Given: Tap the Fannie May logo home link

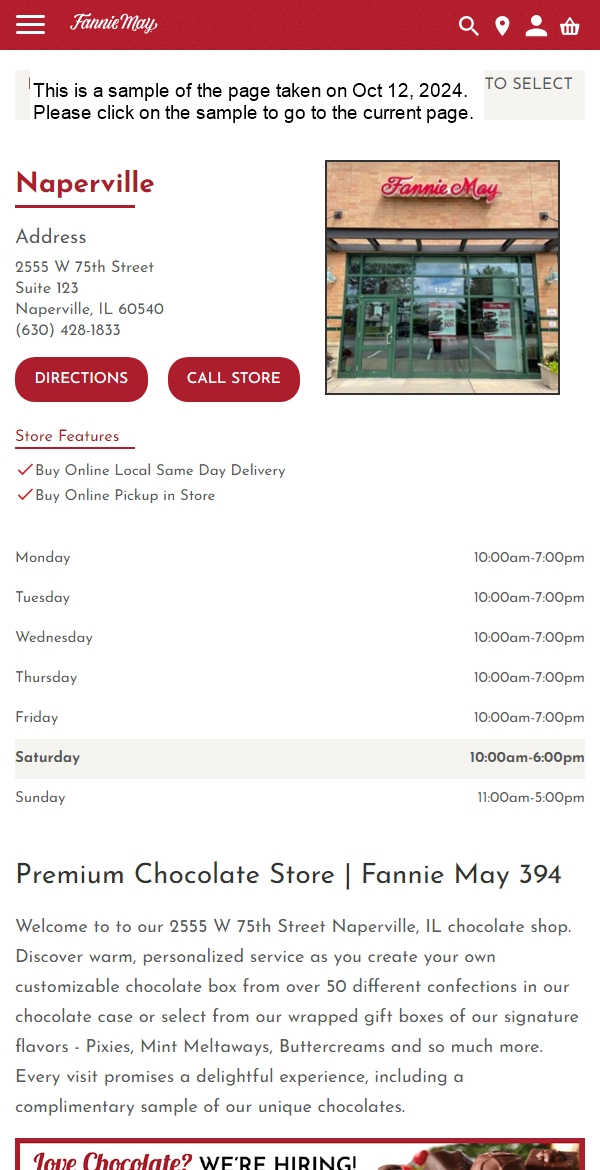Looking at the screenshot, I should [x=113, y=24].
